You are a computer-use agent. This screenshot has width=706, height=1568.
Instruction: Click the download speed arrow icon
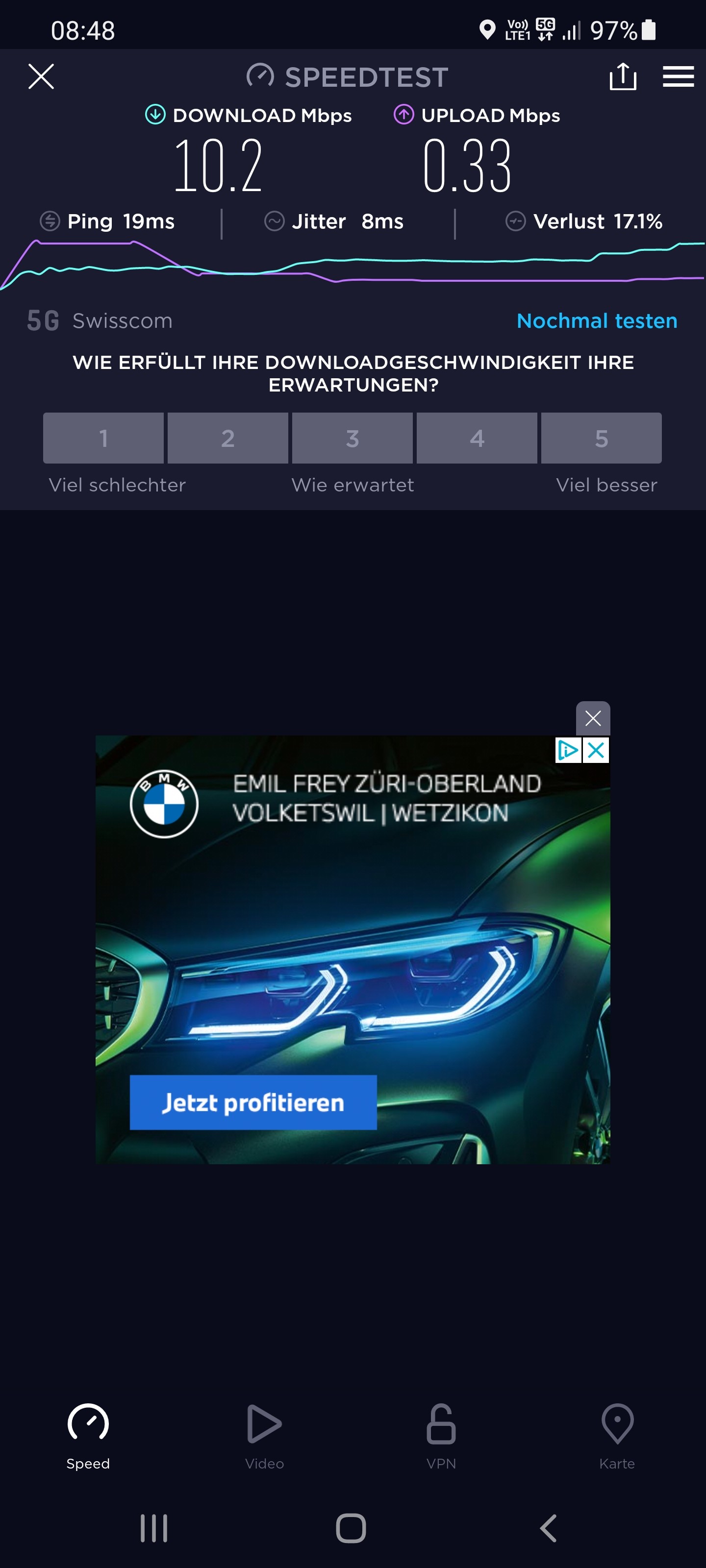pyautogui.click(x=155, y=115)
